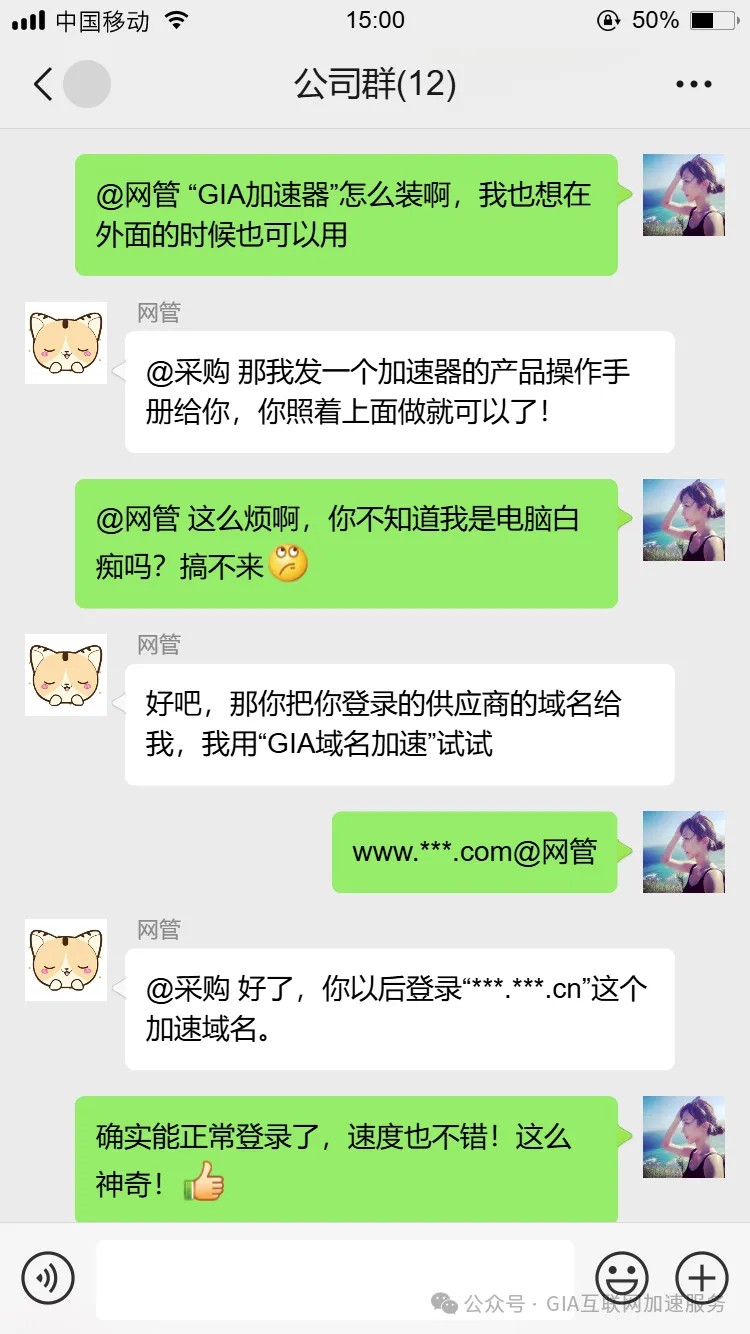Open 网管's avatar beside the 产品操作手册 message
750x1334 pixels.
point(66,343)
